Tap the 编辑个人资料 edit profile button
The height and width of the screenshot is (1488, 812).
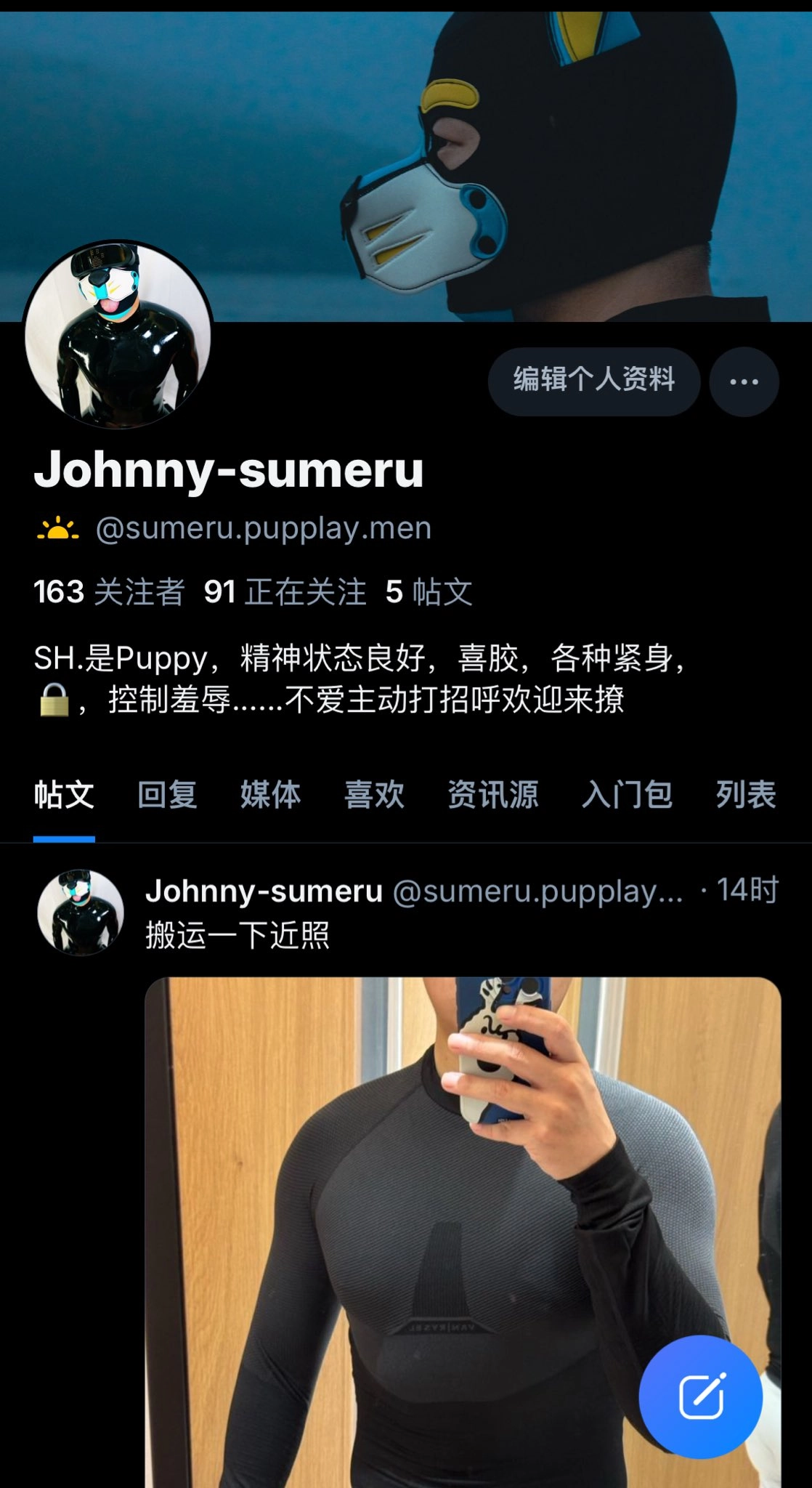[x=593, y=381]
